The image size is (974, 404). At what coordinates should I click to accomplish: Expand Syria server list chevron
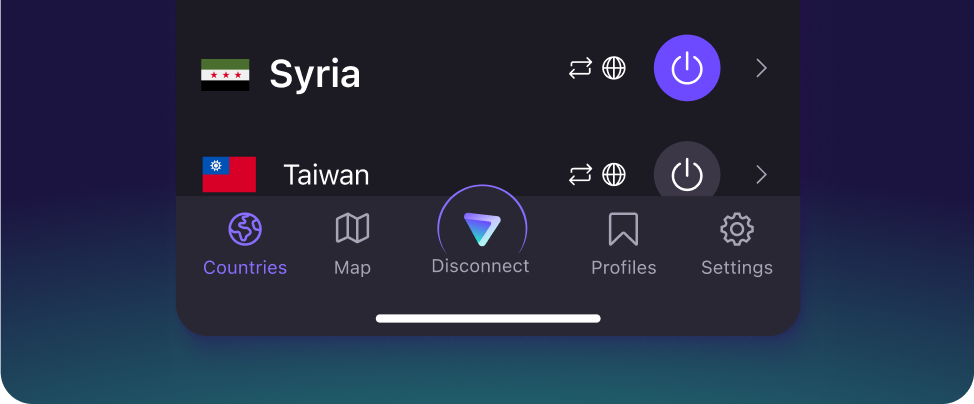tap(762, 68)
